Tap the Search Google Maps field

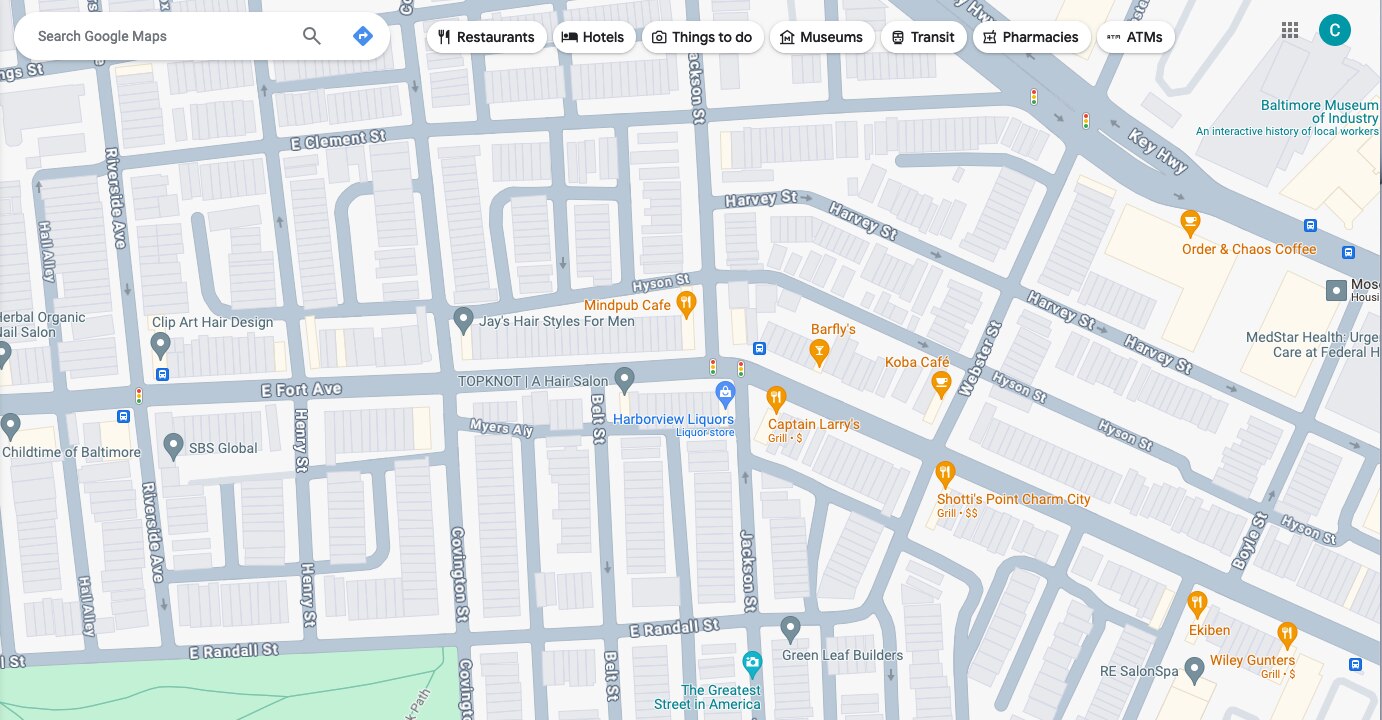(x=160, y=36)
